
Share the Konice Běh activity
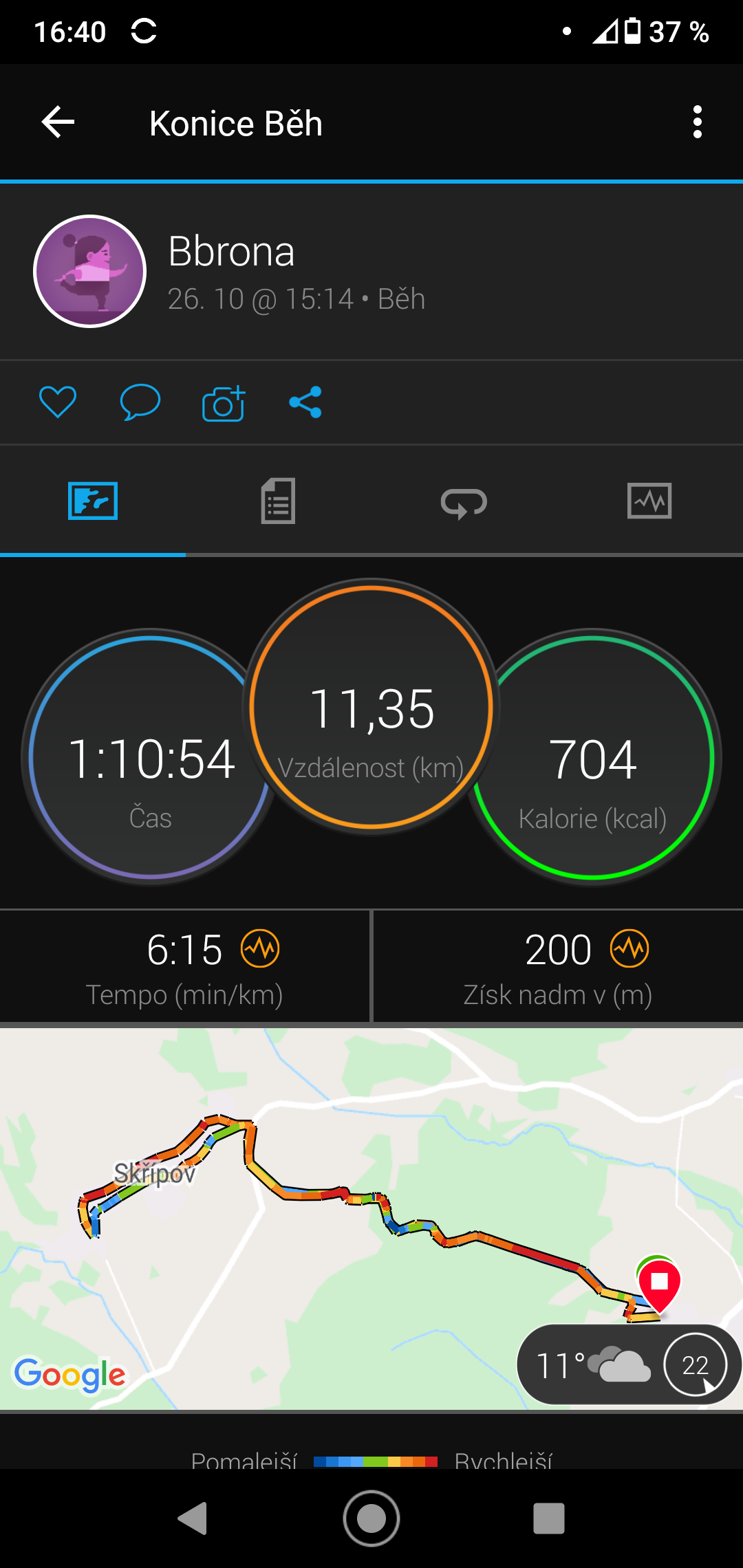305,402
